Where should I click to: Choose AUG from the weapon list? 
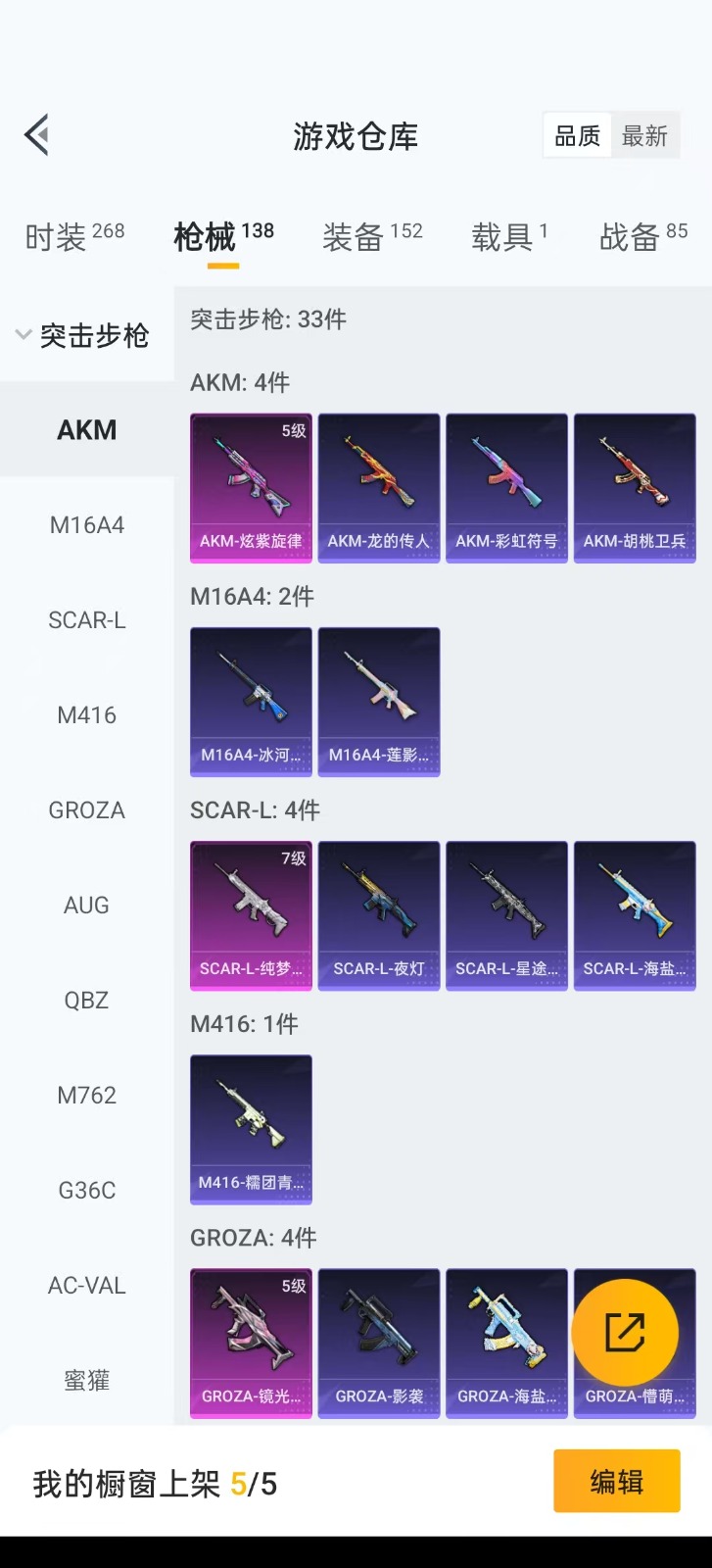click(x=86, y=906)
